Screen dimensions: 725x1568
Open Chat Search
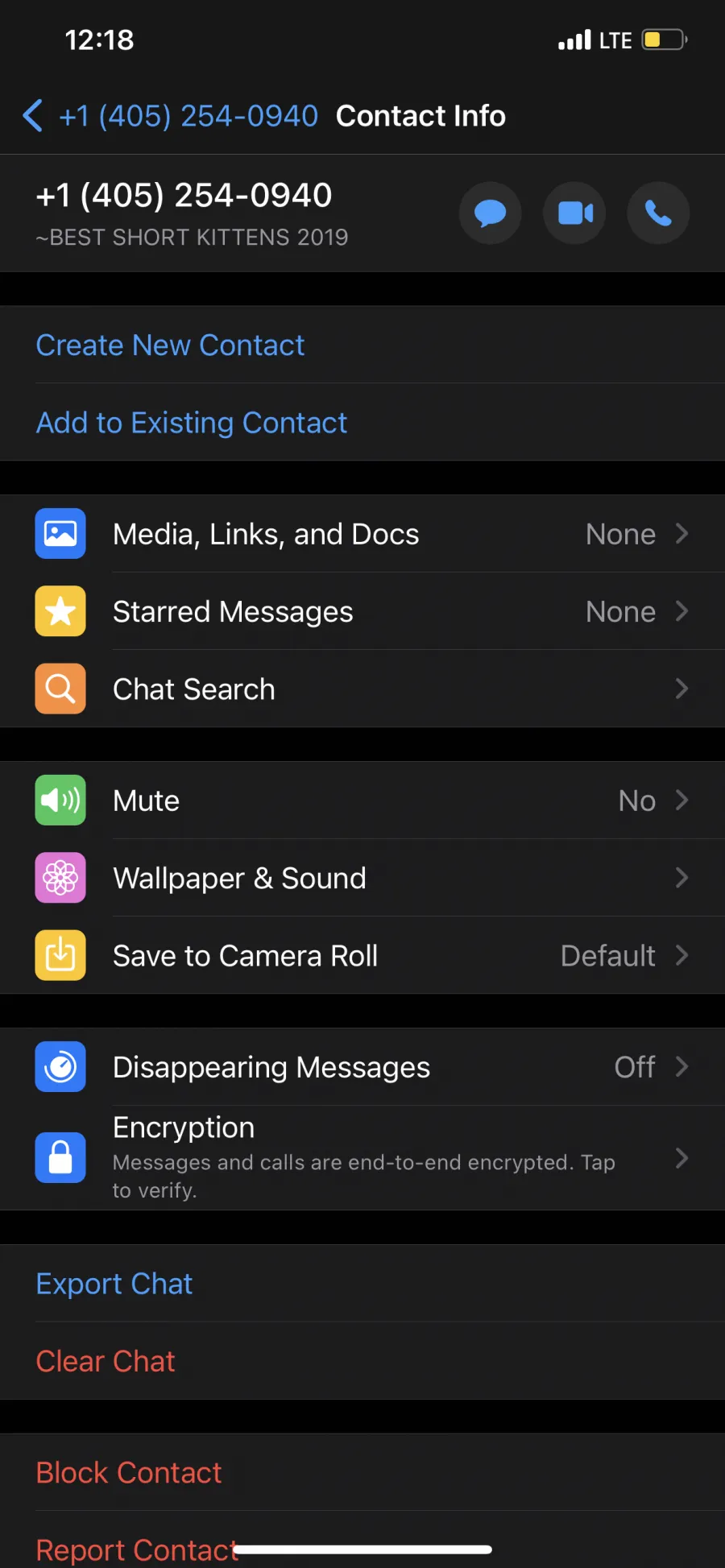point(362,689)
